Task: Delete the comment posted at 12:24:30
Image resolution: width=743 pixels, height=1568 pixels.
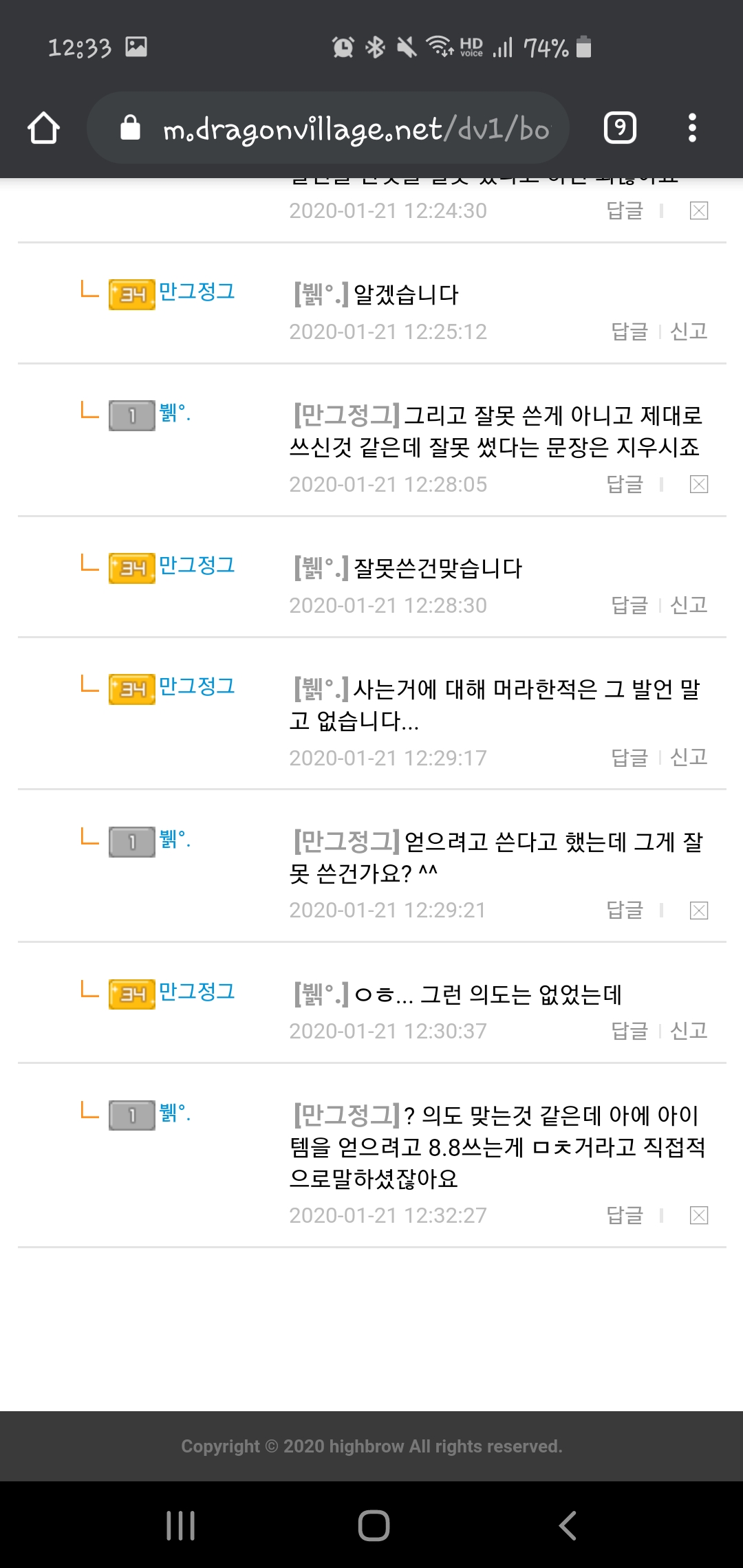Action: [x=698, y=210]
